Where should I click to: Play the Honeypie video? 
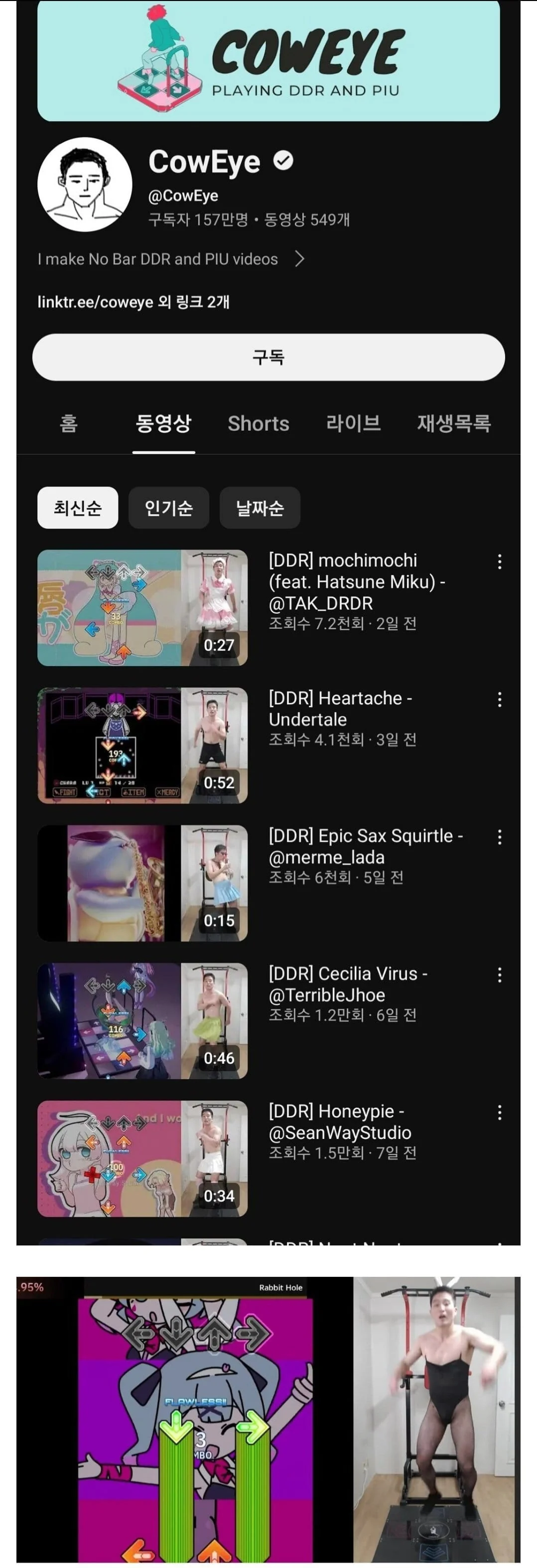(142, 1158)
